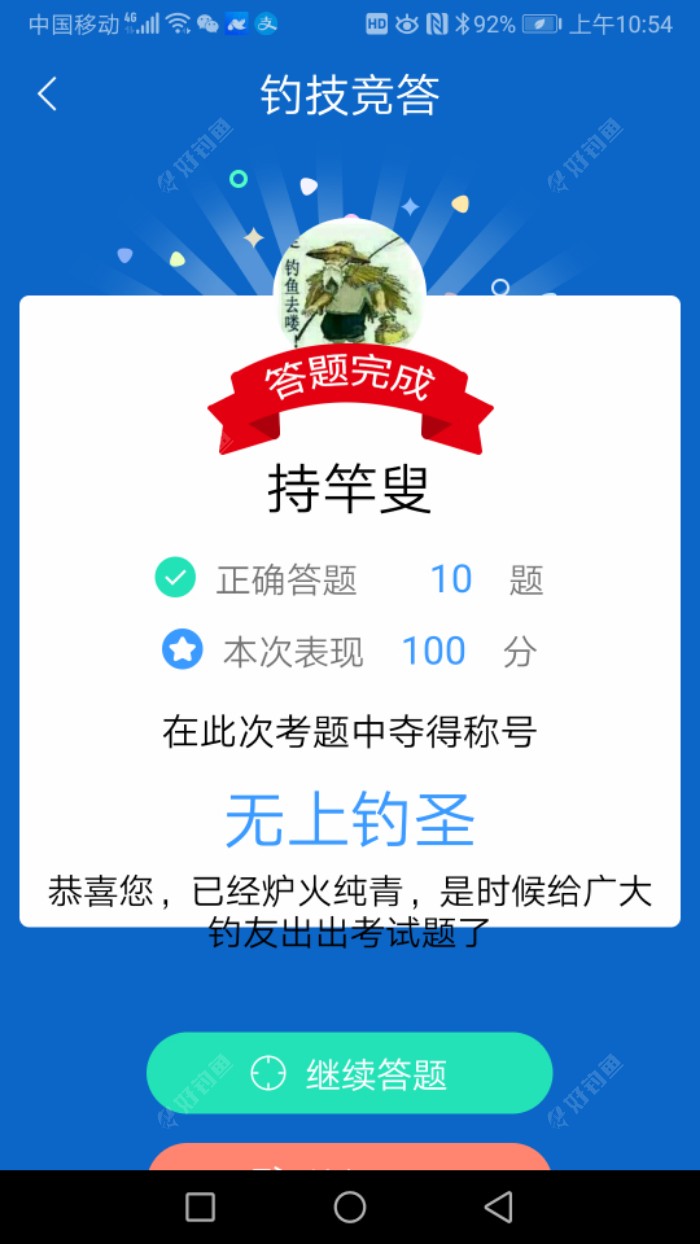Open the recent apps overview

coord(200,1207)
